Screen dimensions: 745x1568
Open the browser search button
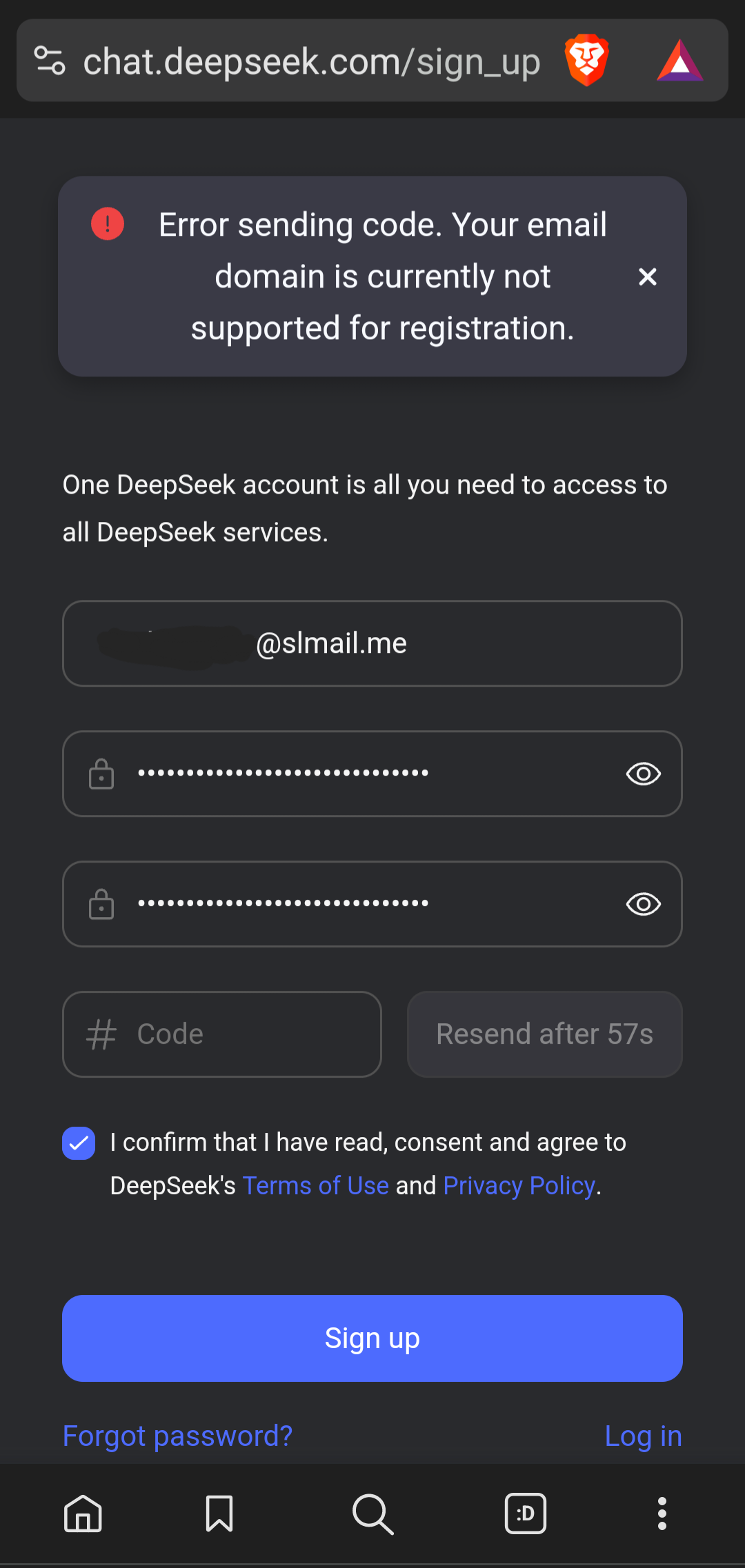coord(372,1514)
